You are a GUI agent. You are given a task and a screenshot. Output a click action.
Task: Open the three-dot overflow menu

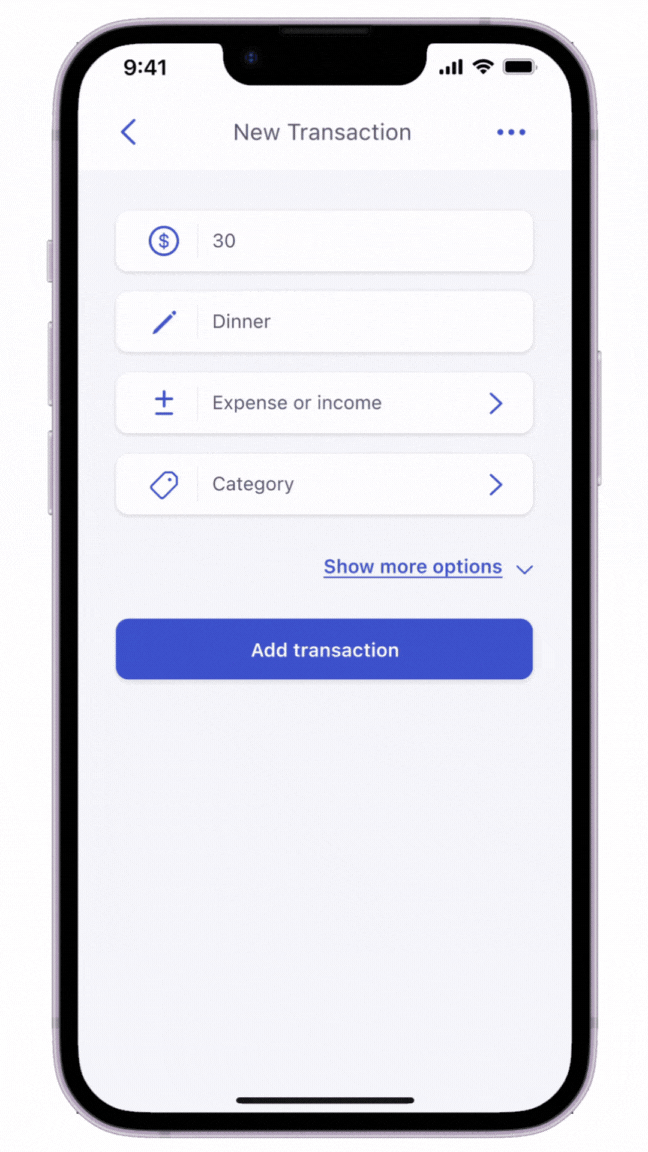511,132
